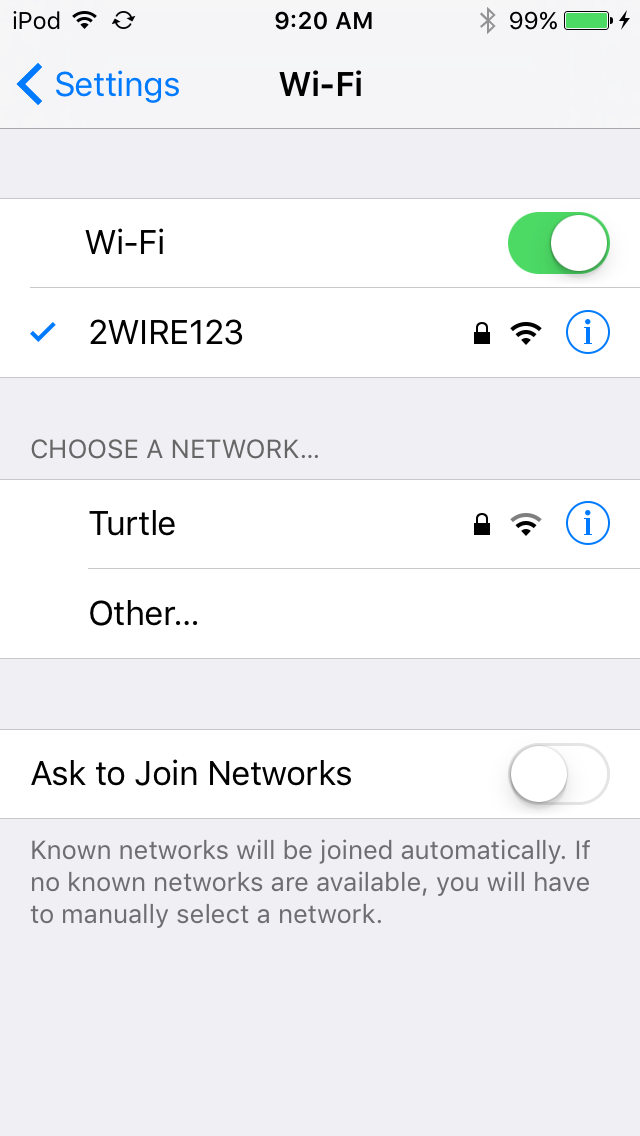Turn off the Wi-Fi switch
This screenshot has height=1136, width=640.
tap(559, 243)
